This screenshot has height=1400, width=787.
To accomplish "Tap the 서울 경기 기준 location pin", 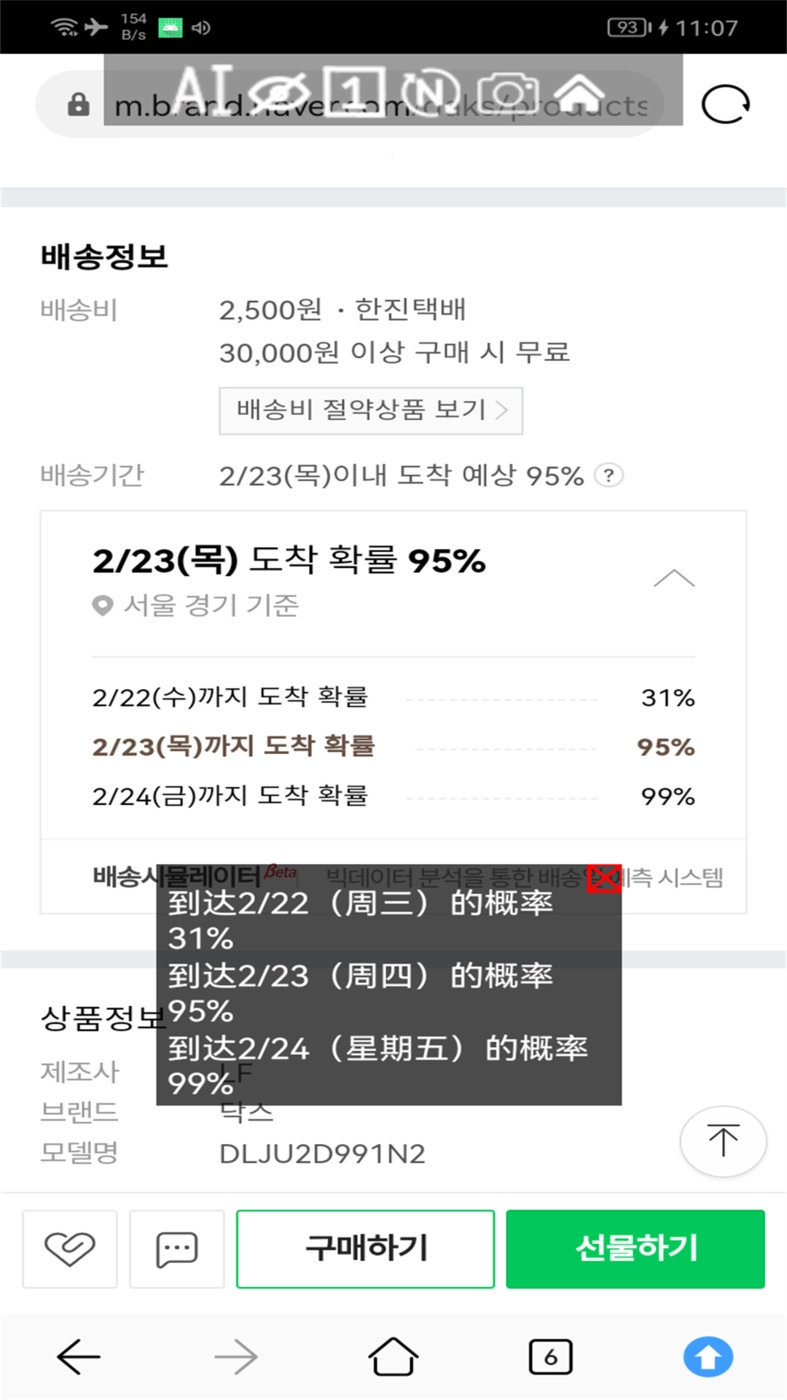I will (102, 605).
